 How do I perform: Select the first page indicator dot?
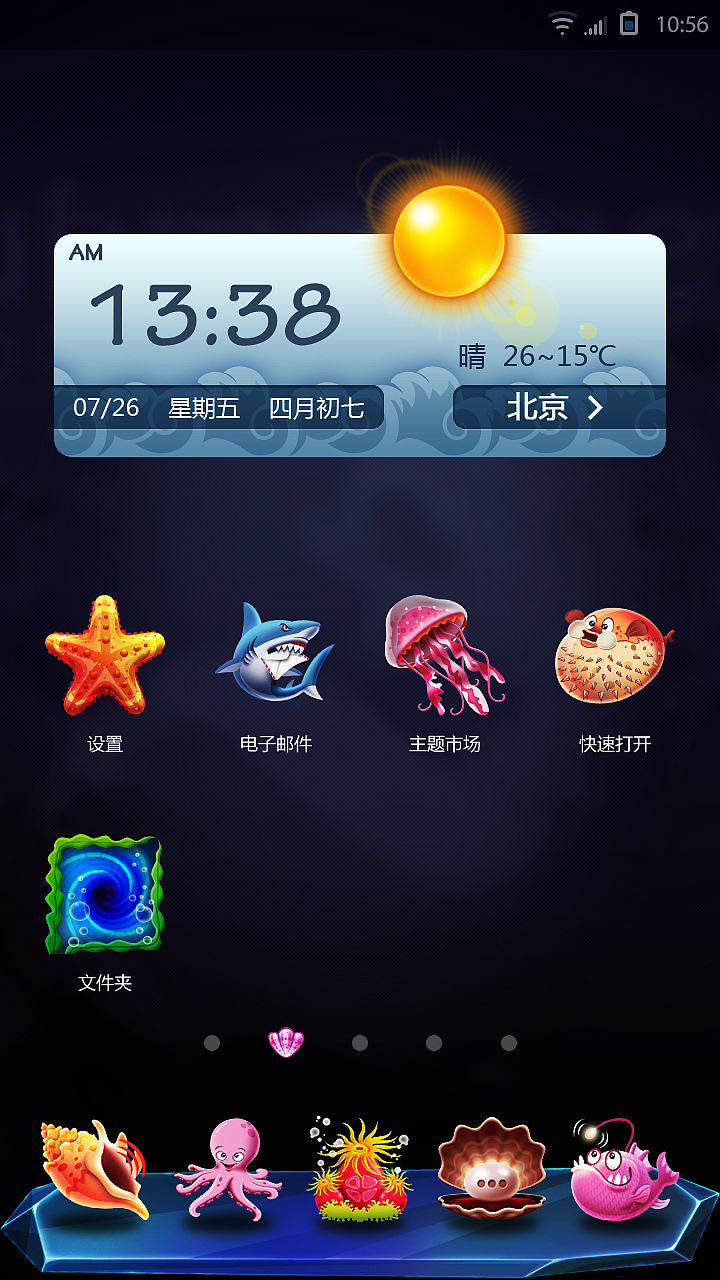[212, 1043]
